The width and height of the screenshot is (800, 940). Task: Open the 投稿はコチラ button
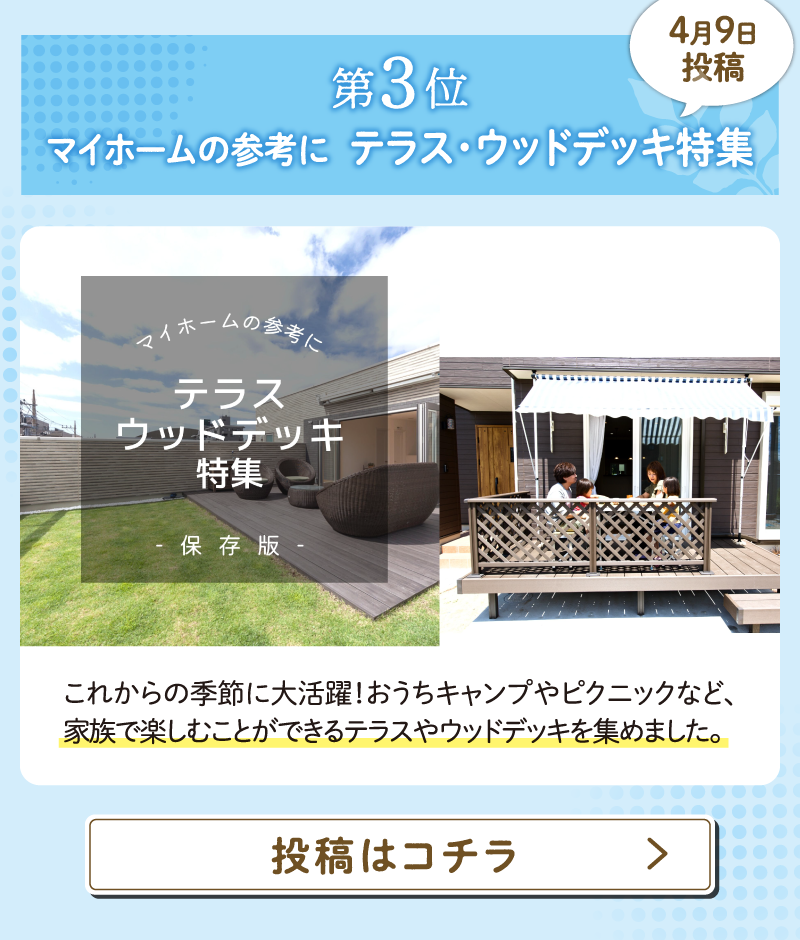pos(400,855)
